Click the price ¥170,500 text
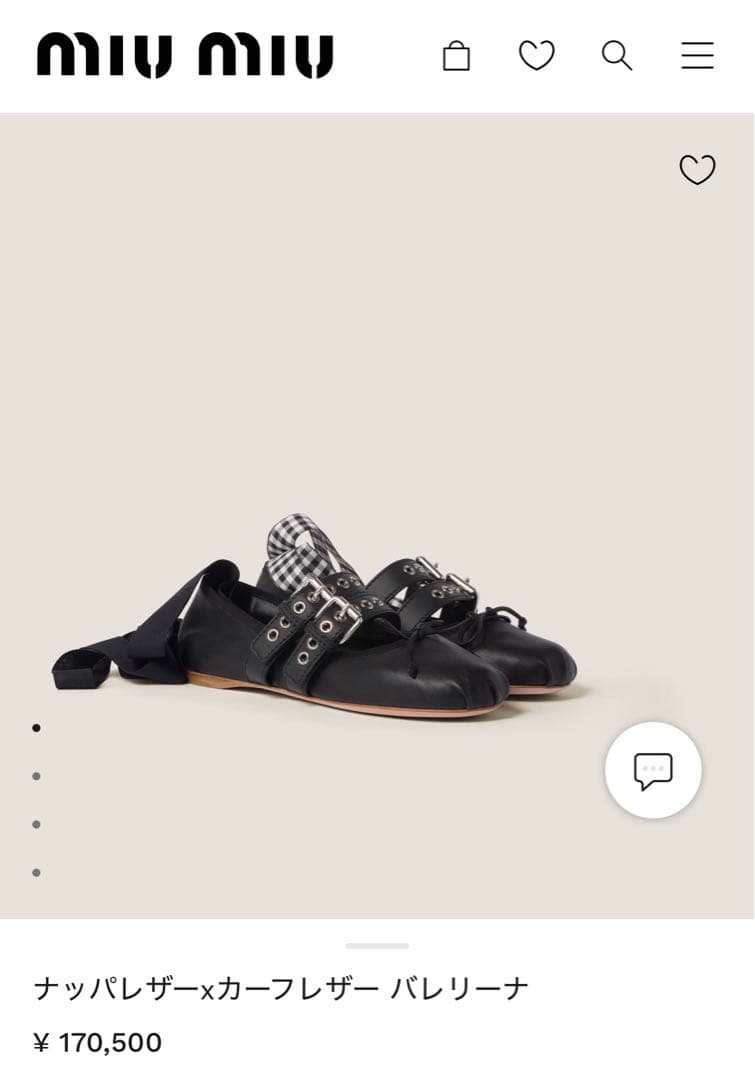The width and height of the screenshot is (755, 1080). pyautogui.click(x=97, y=1042)
